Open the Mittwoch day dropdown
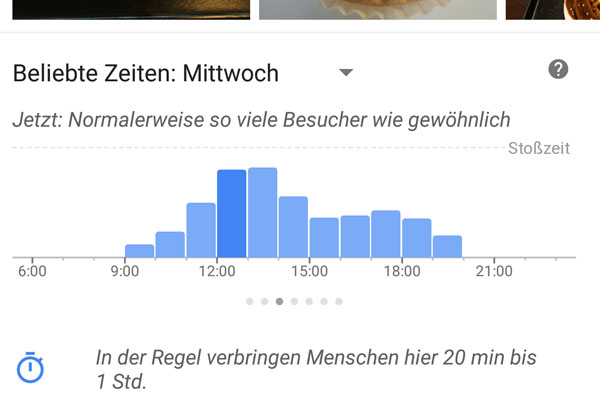This screenshot has height=400, width=600. point(346,73)
